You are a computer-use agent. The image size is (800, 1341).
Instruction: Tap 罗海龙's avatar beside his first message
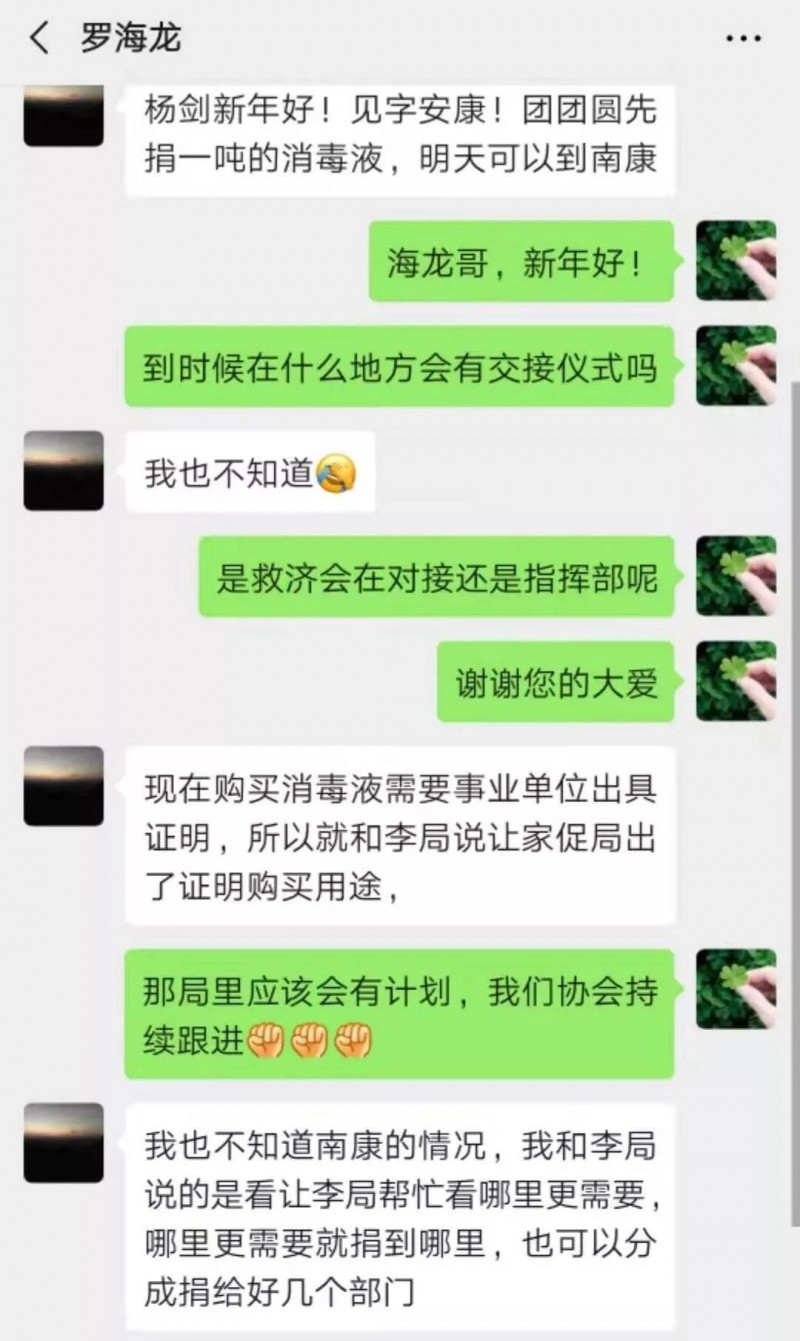point(62,115)
